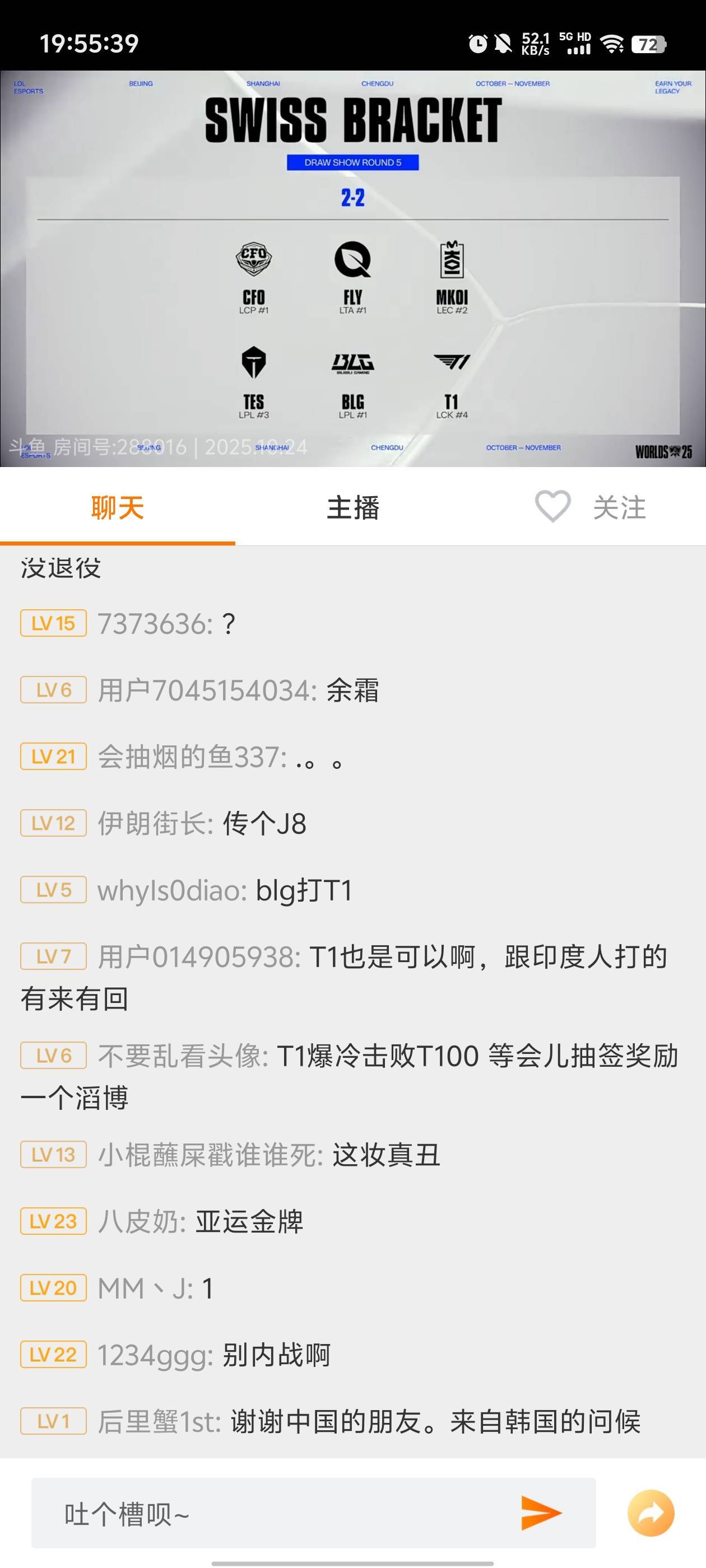
Task: Open the 主播 tab
Action: [352, 508]
